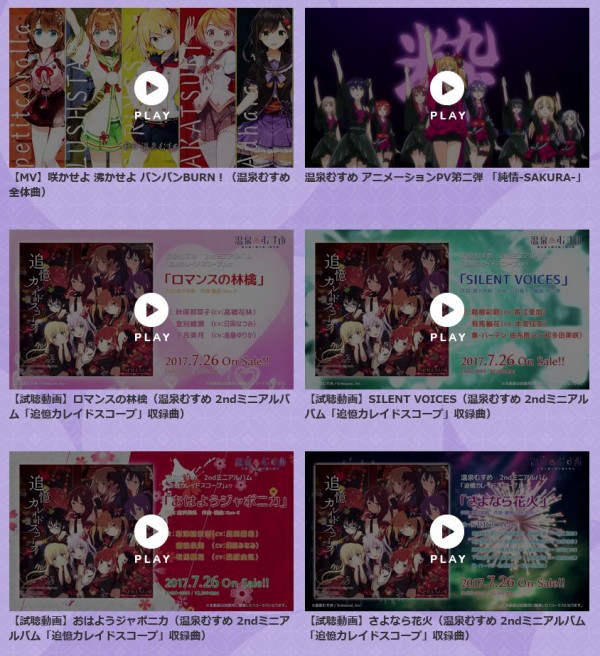Play the さよなら花火 preview video
The height and width of the screenshot is (656, 600).
point(447,532)
